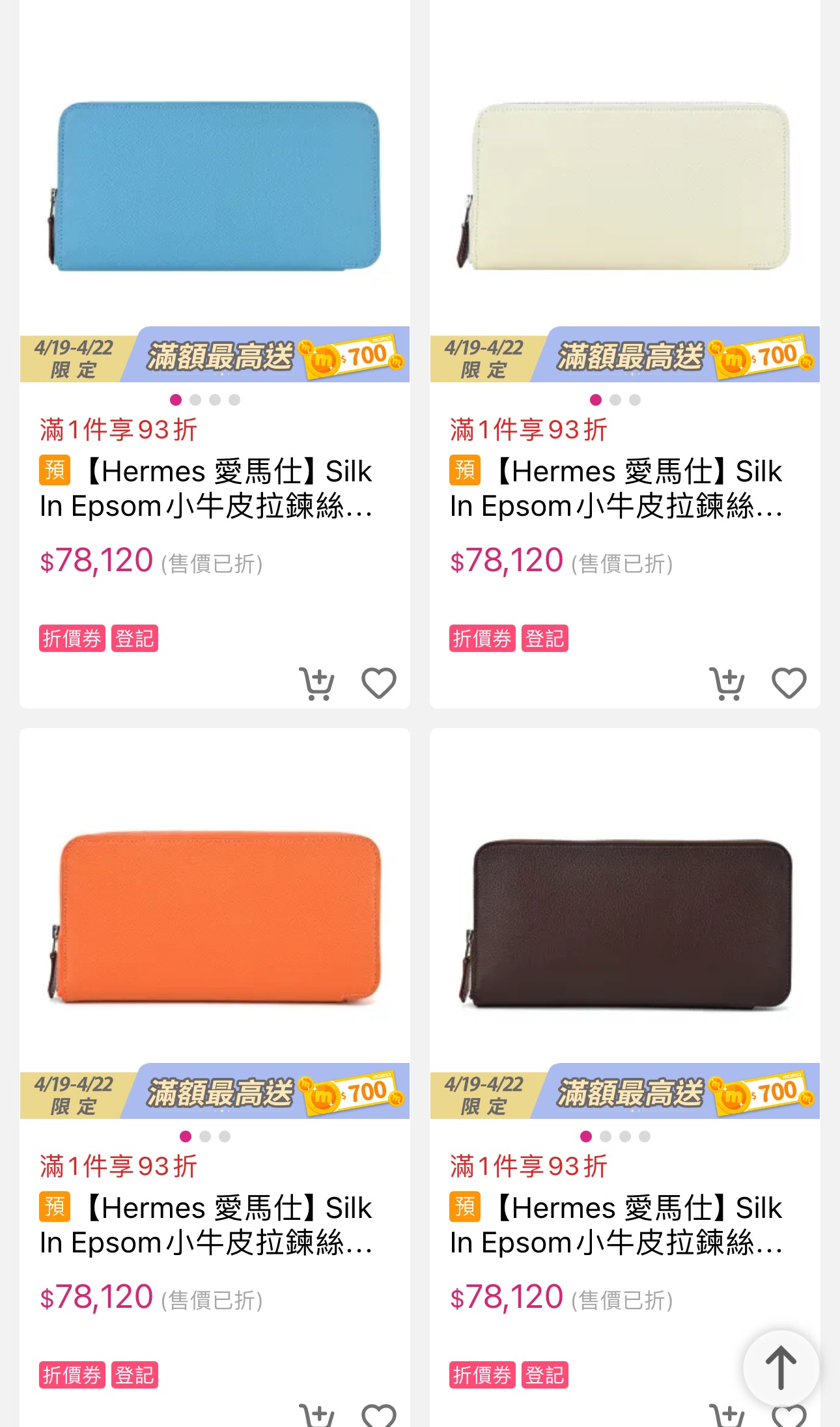Tap 折價券 tag on the blue wallet
Screen dimensions: 840x1427
click(72, 638)
